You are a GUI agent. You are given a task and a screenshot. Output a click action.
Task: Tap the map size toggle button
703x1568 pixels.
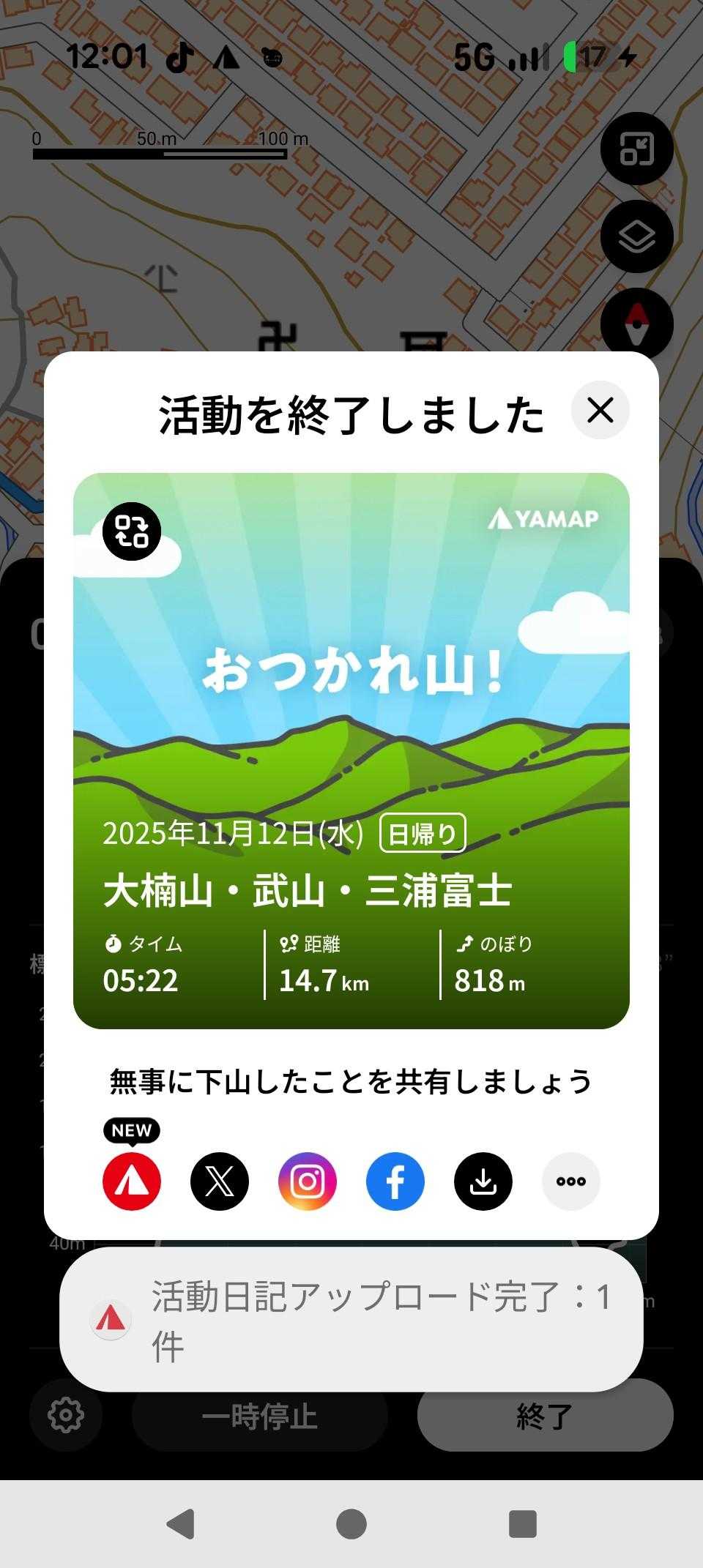click(x=636, y=149)
